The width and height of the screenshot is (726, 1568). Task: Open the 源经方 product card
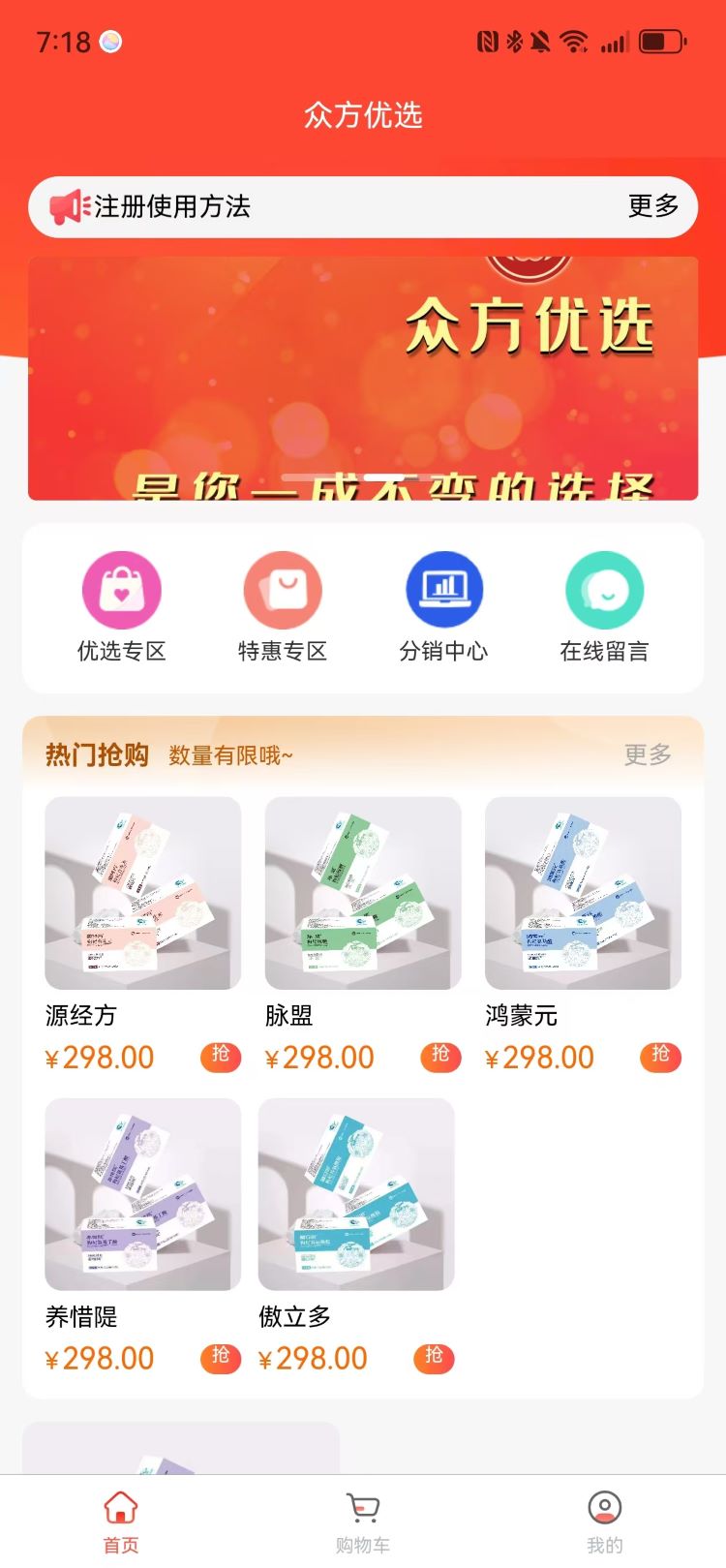(143, 935)
